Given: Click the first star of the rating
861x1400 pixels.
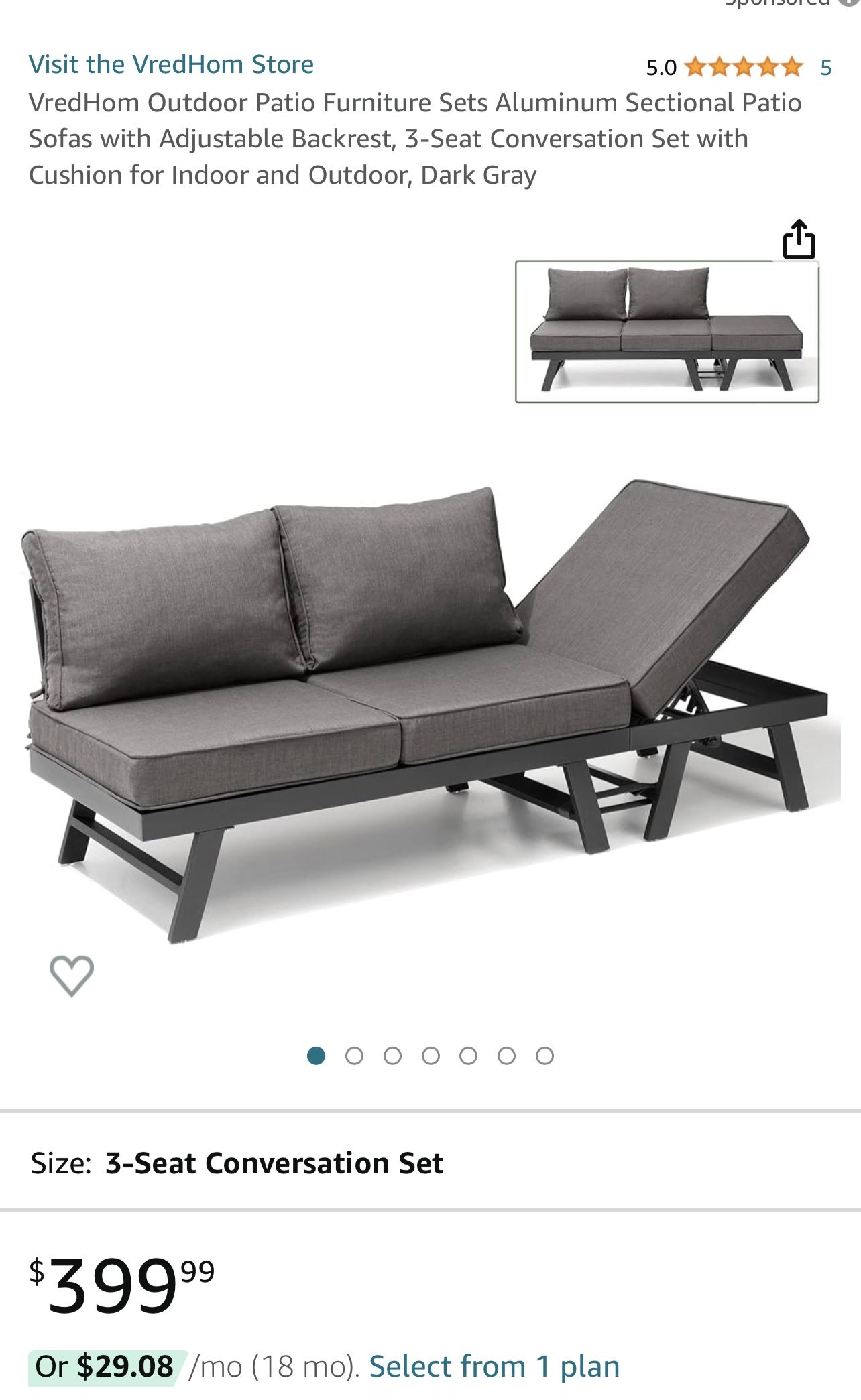Looking at the screenshot, I should coord(693,64).
